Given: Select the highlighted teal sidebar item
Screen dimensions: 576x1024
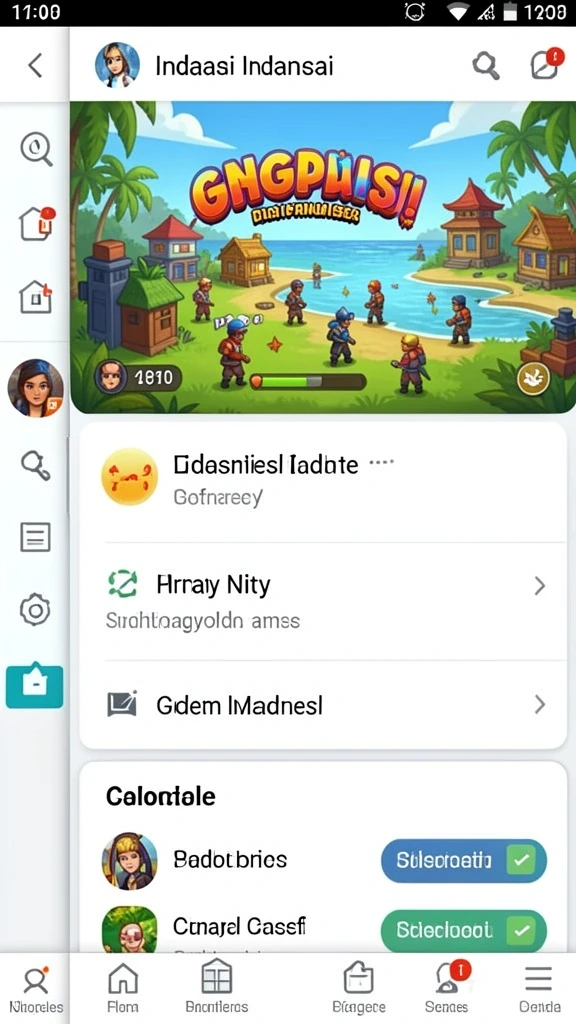Looking at the screenshot, I should click(x=35, y=686).
